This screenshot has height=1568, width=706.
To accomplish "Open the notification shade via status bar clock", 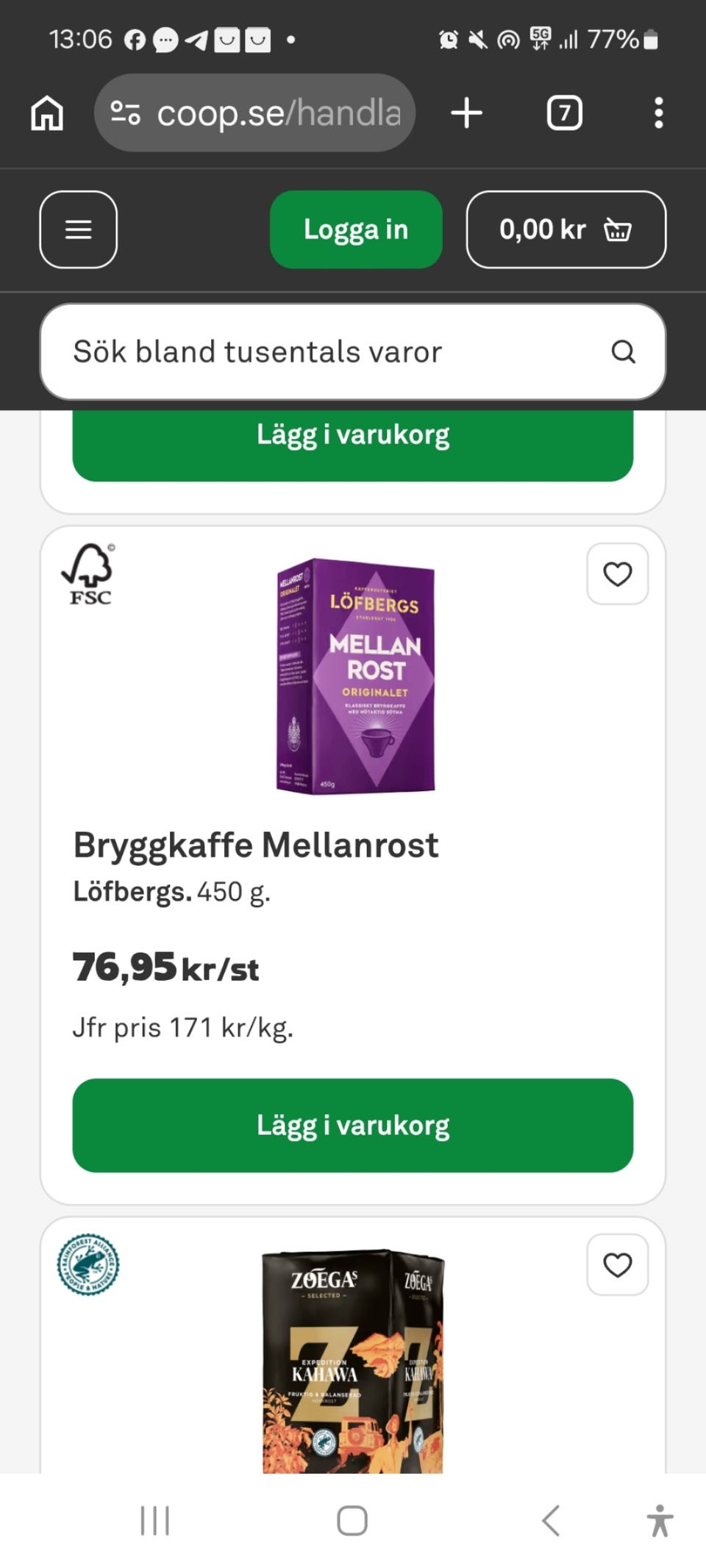I will point(81,38).
